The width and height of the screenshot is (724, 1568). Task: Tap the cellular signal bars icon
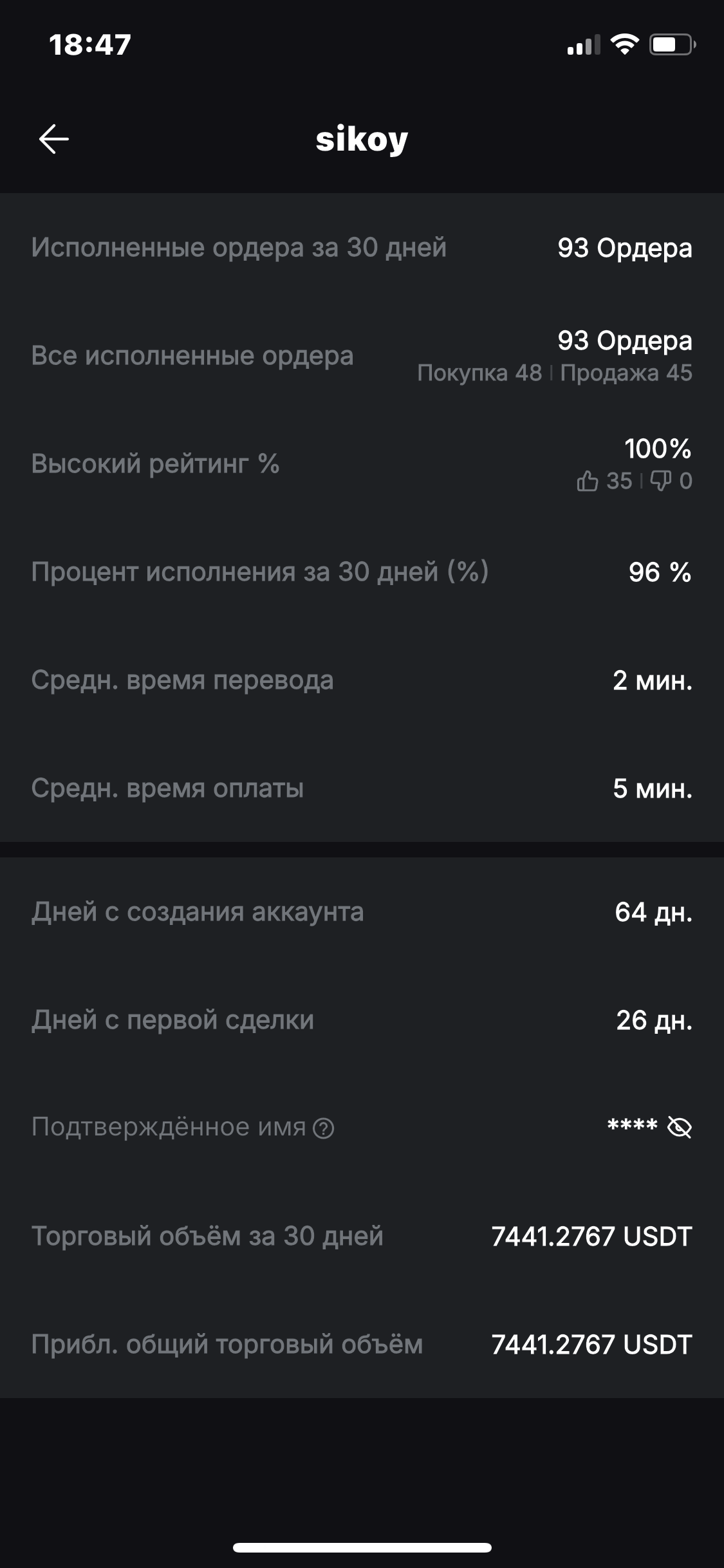[x=582, y=45]
